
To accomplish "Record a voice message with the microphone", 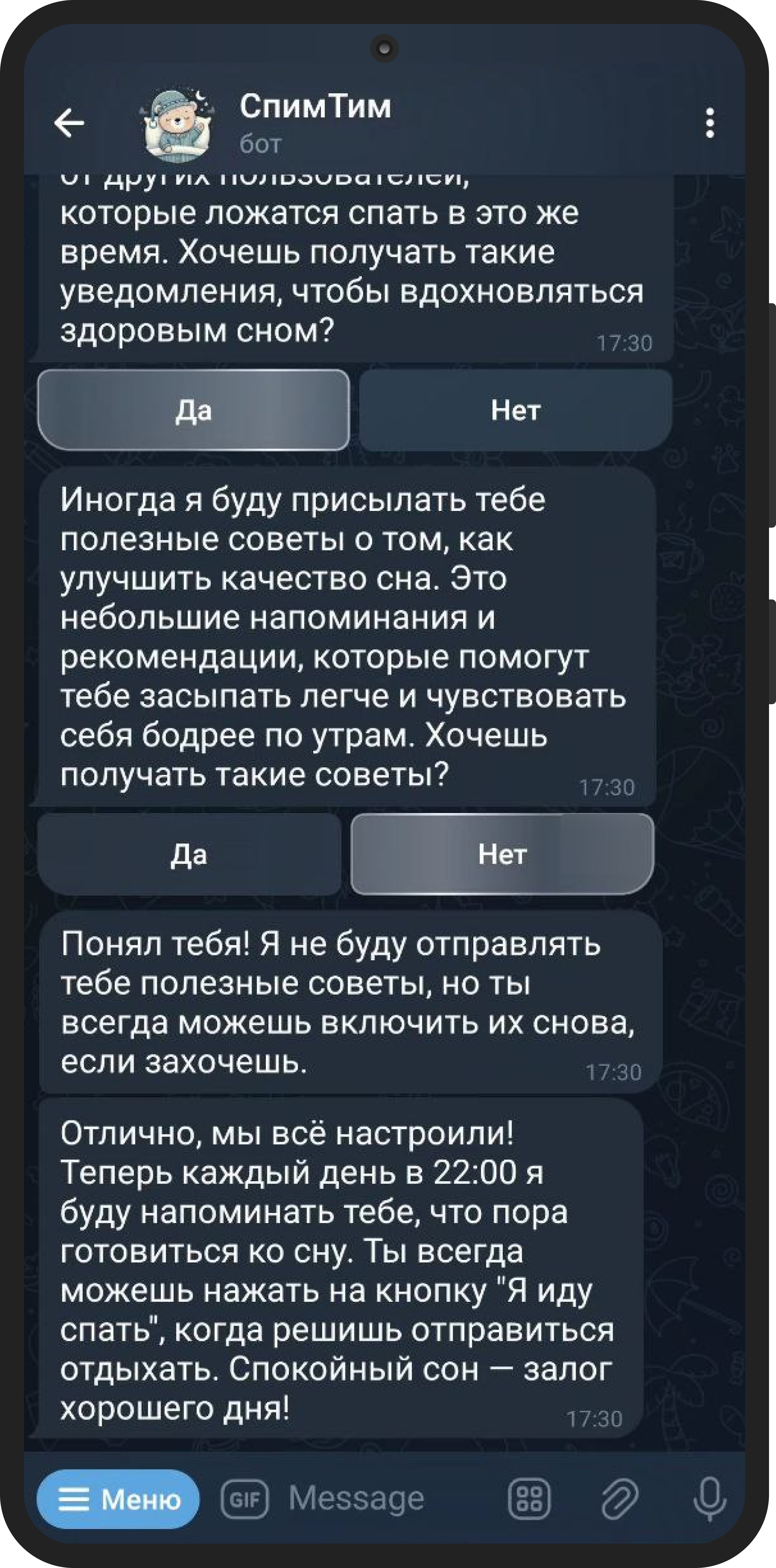I will (710, 1499).
